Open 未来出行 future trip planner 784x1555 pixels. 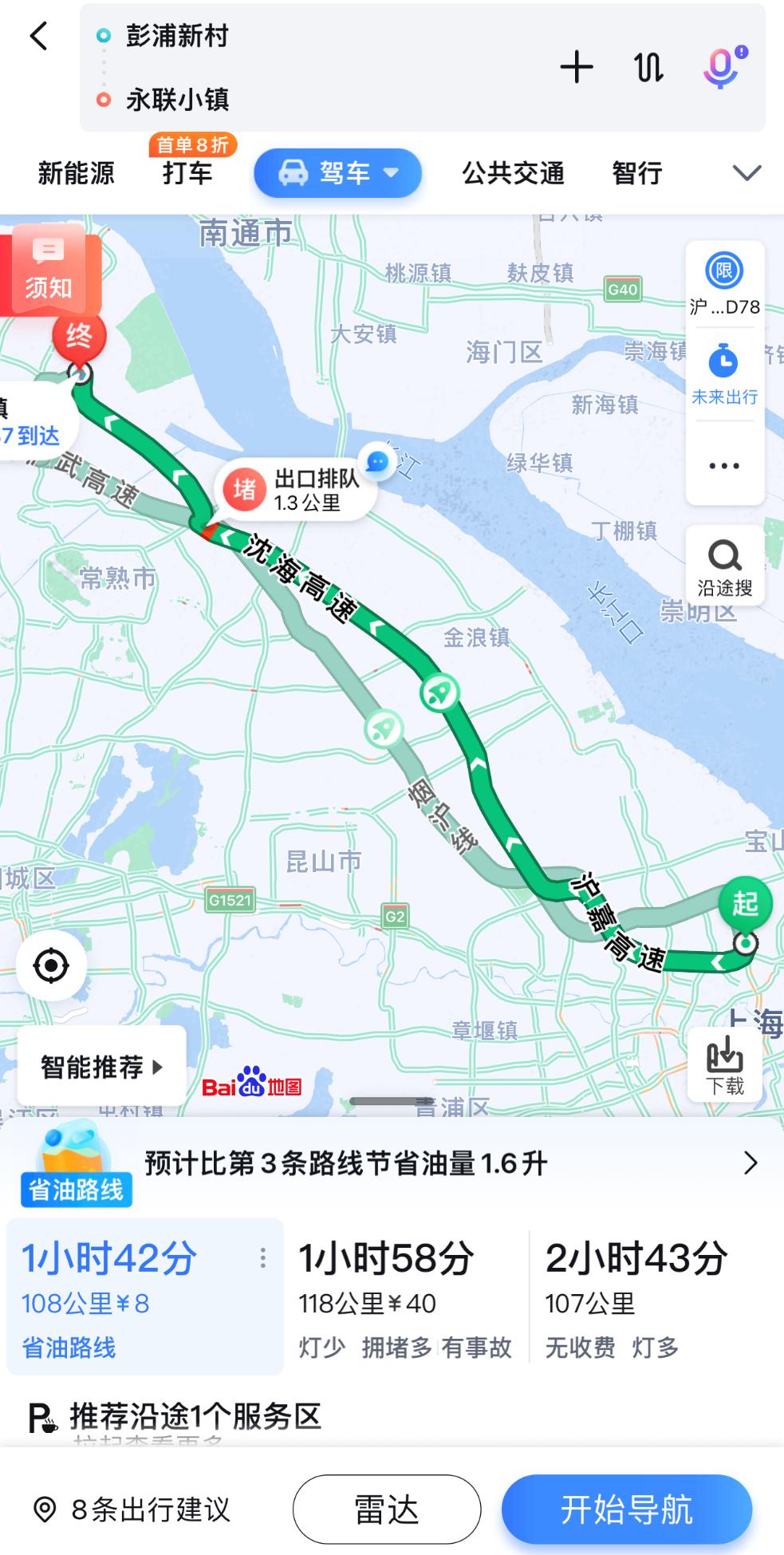pos(724,373)
